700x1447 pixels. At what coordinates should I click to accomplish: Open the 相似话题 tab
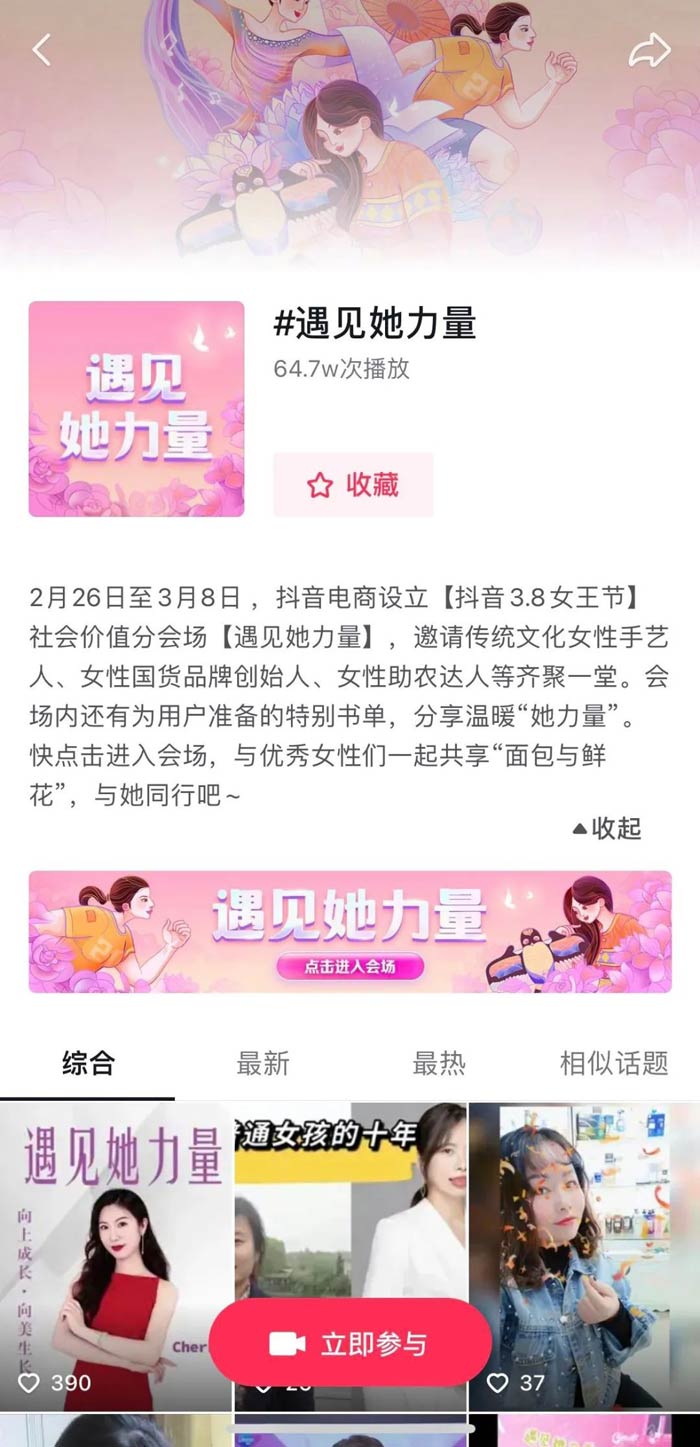(x=614, y=1063)
